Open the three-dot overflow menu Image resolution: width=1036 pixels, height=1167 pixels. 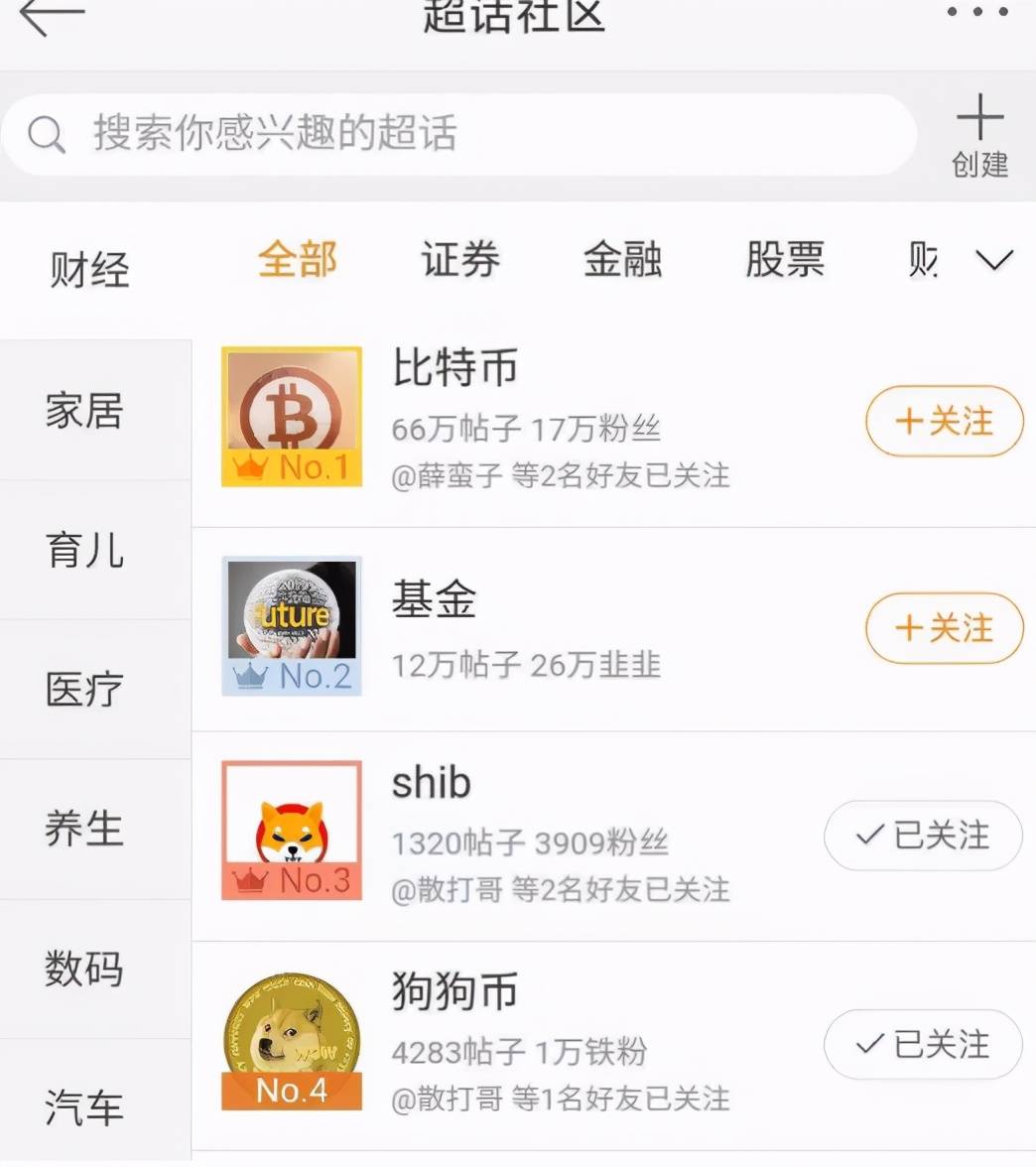977,13
